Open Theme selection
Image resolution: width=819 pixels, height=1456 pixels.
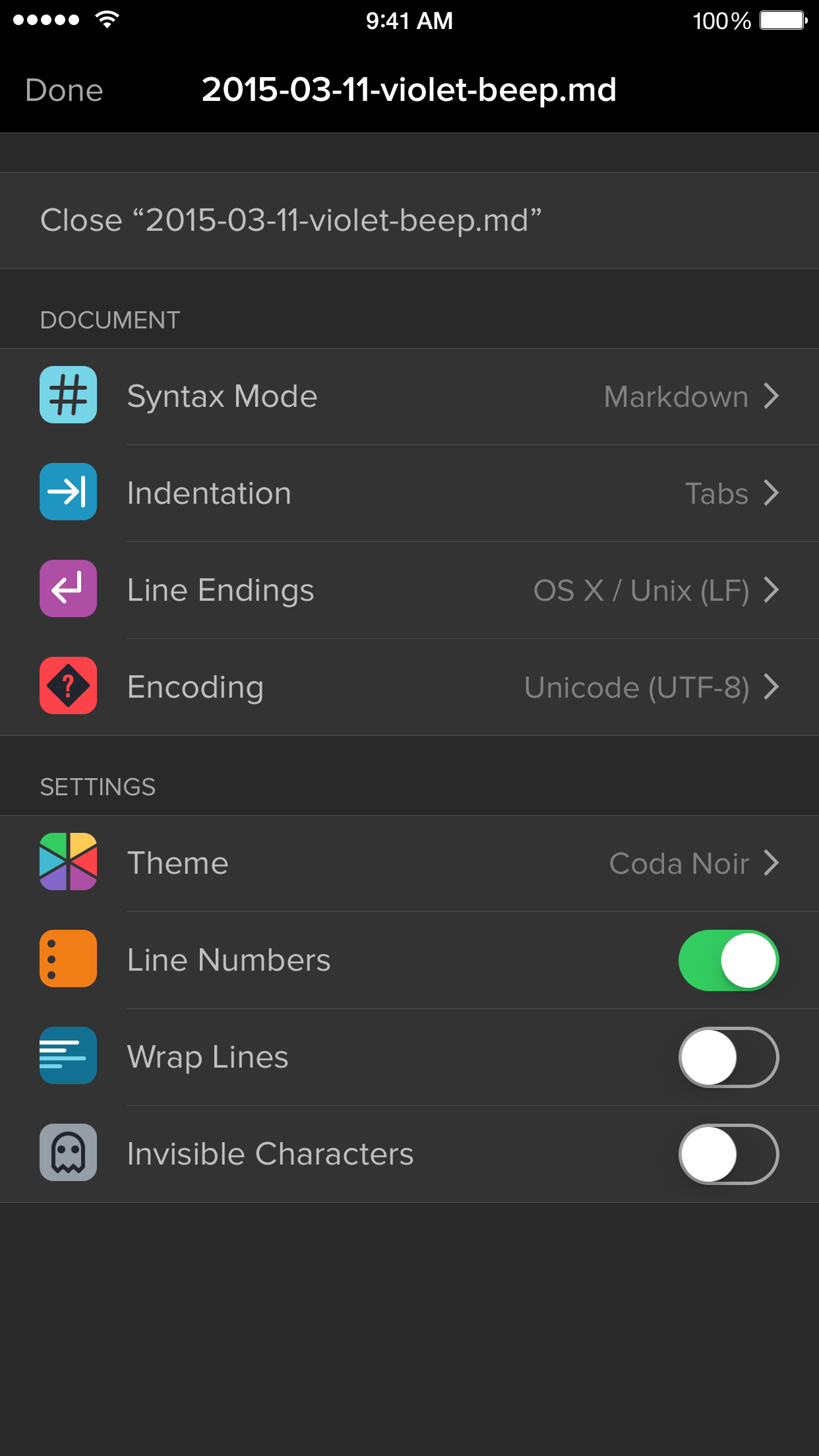409,863
